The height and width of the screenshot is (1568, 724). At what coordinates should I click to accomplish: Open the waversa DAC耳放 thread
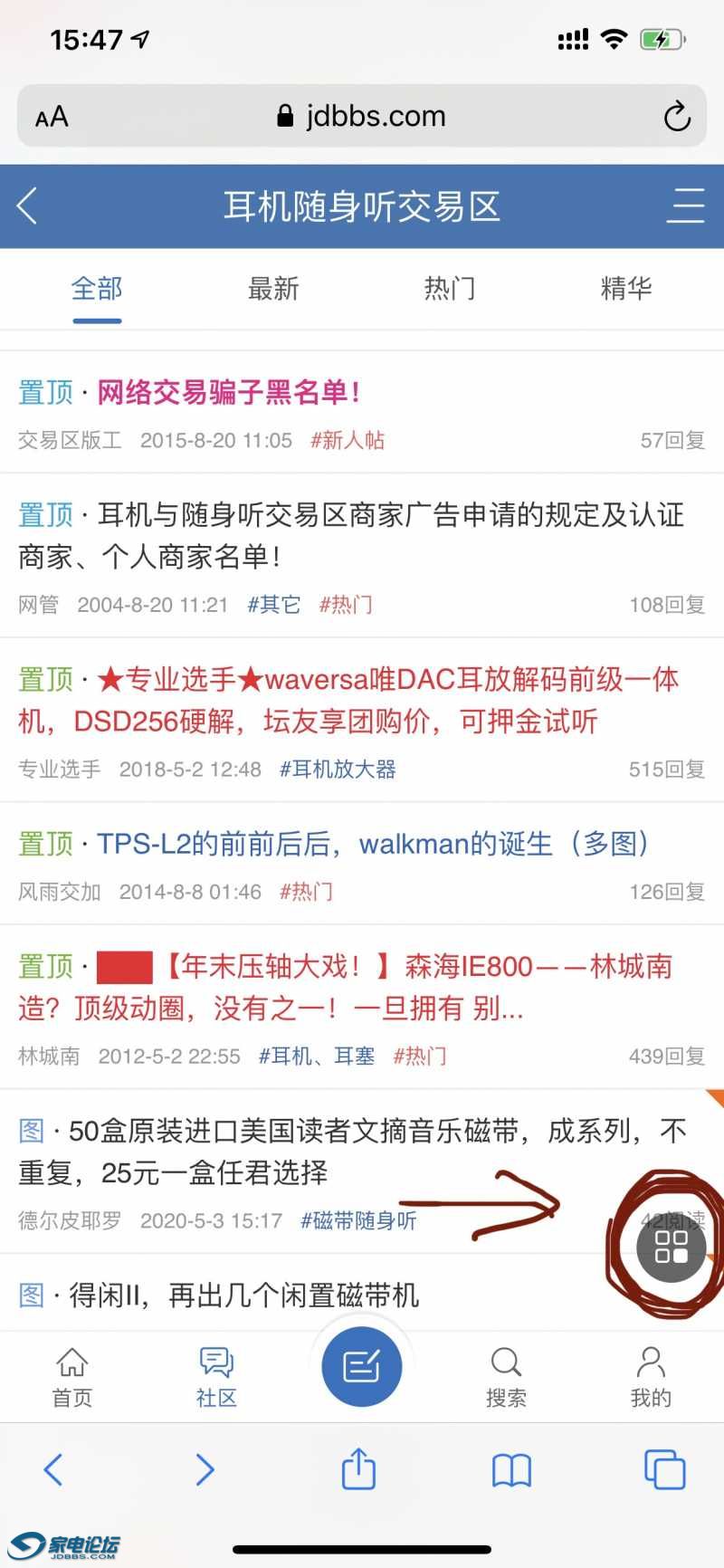tap(362, 699)
